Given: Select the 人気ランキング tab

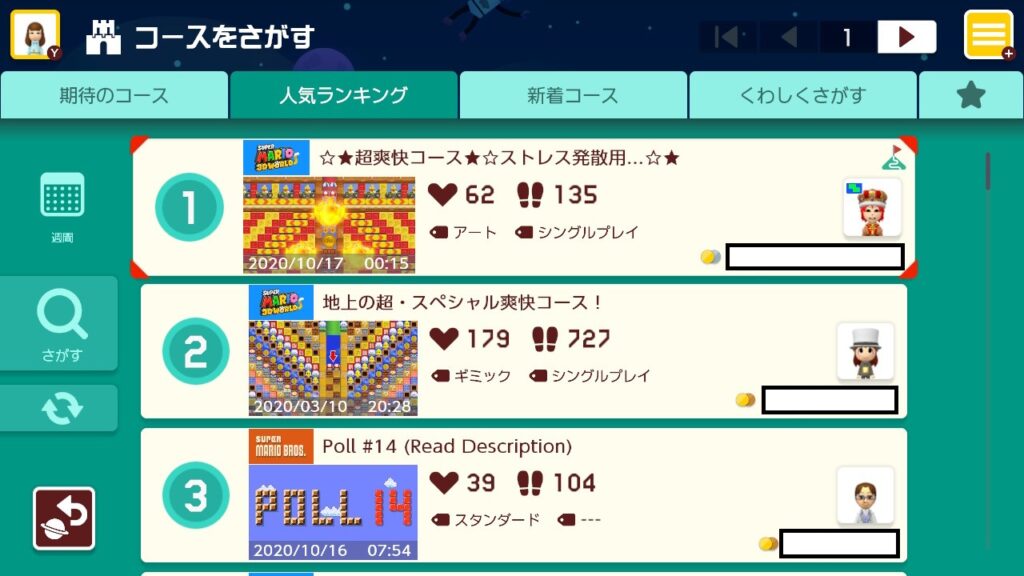Looking at the screenshot, I should (343, 96).
